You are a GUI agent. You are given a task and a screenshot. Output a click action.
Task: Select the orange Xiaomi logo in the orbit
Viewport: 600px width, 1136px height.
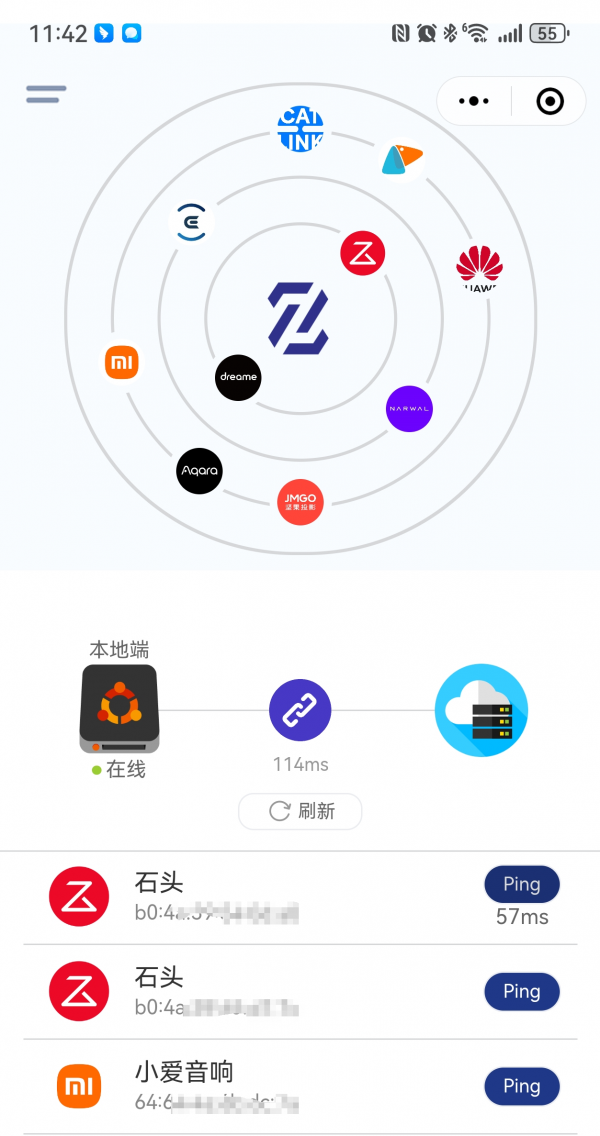click(x=122, y=362)
